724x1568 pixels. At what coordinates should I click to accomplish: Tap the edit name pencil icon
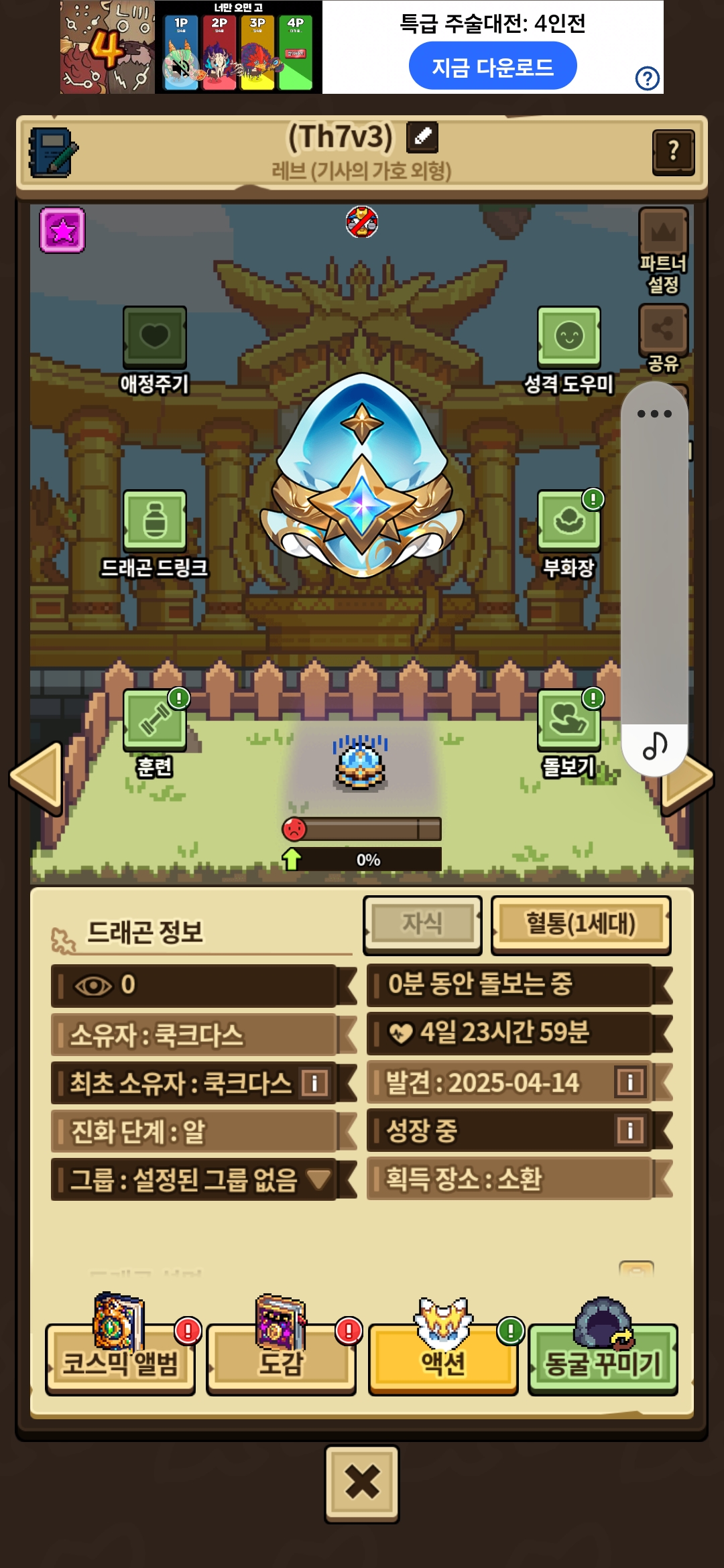pos(422,137)
